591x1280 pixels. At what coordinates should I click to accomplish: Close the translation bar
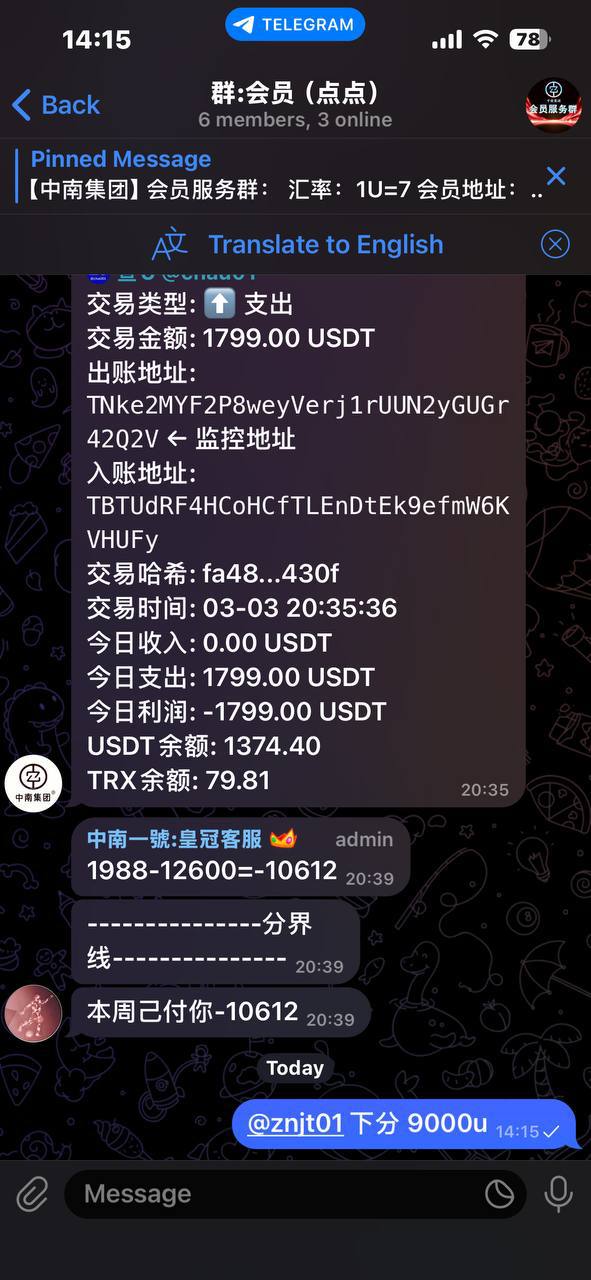[x=555, y=245]
